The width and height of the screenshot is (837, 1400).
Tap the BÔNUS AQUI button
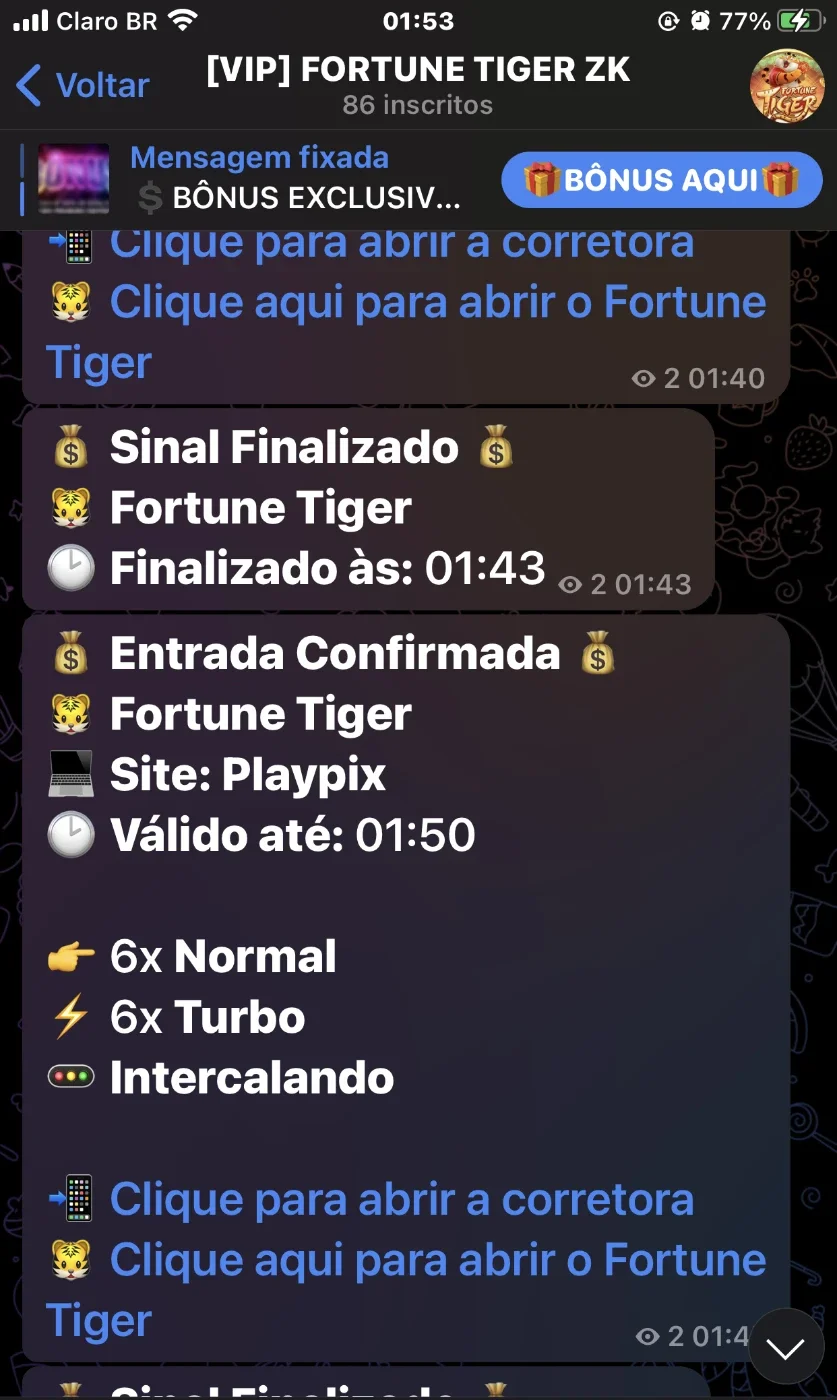[662, 180]
